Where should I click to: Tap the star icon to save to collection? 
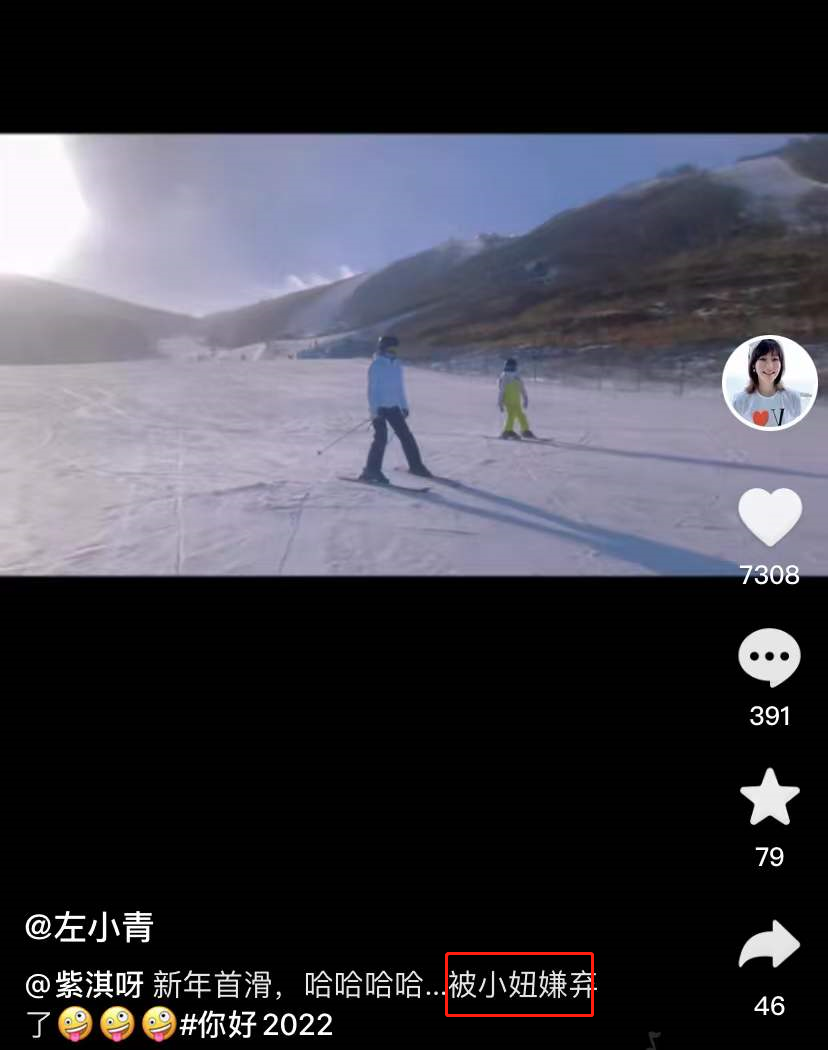(768, 796)
